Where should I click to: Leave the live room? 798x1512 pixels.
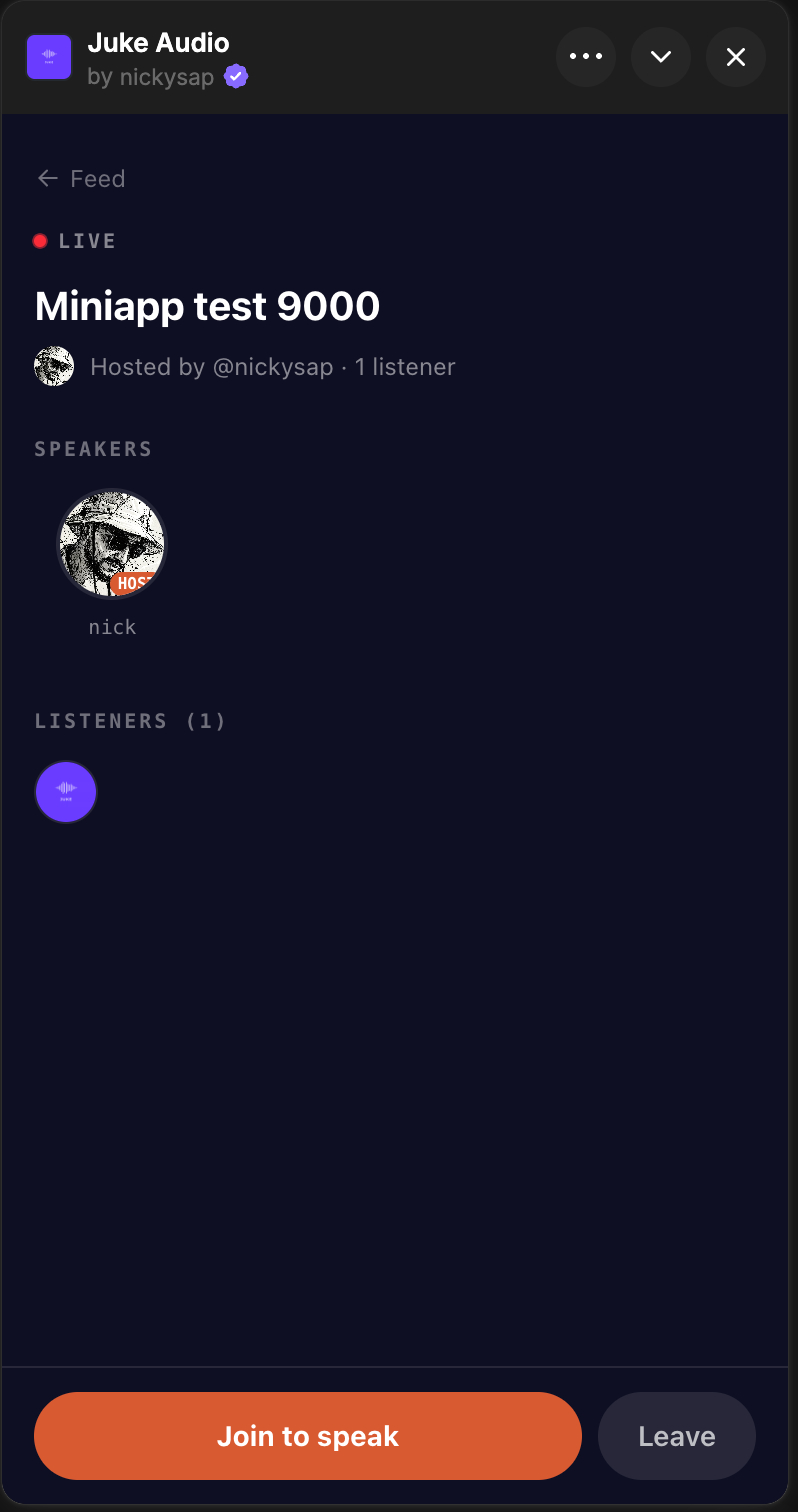[676, 1436]
